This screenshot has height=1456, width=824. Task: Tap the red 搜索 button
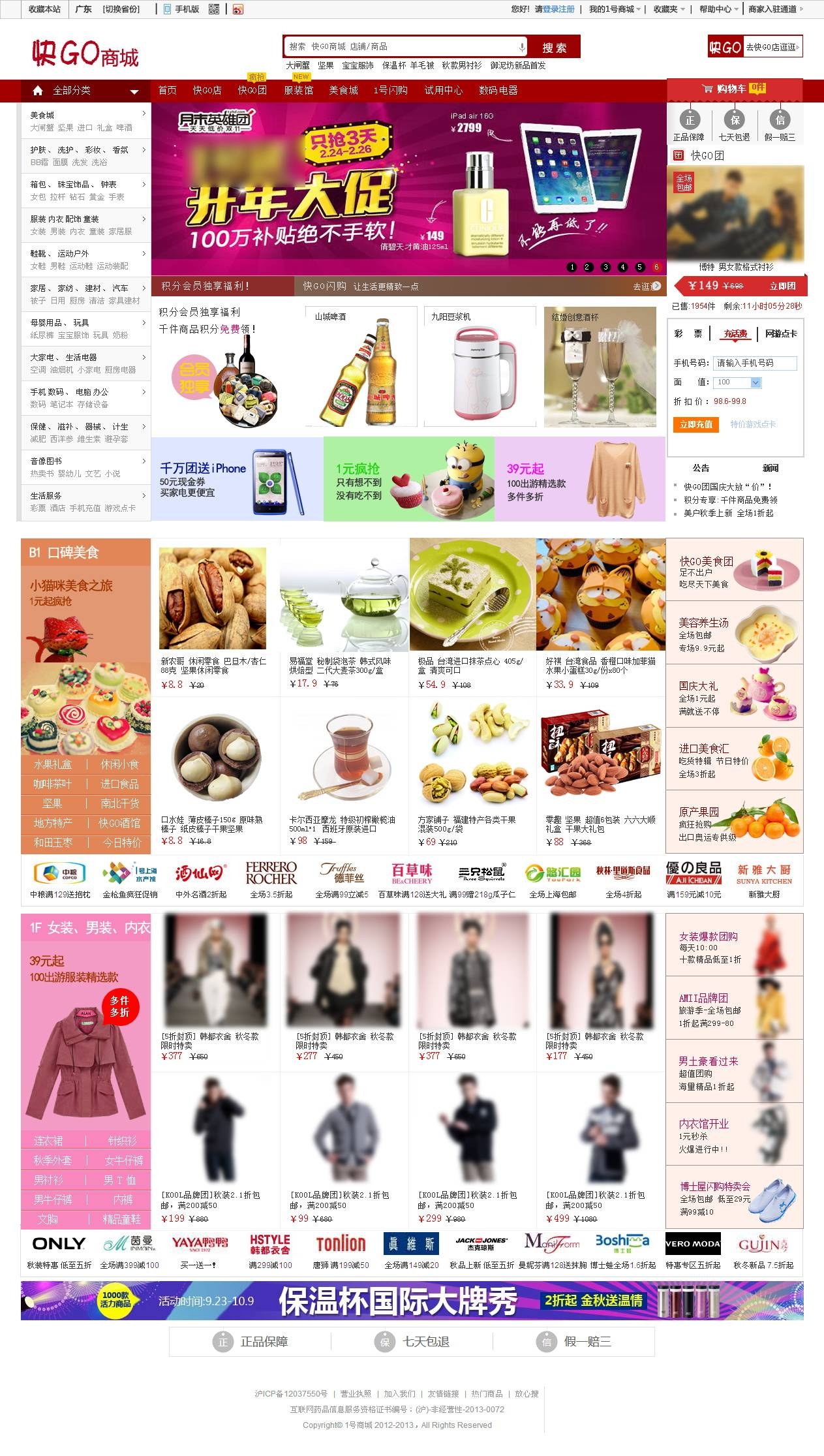554,47
